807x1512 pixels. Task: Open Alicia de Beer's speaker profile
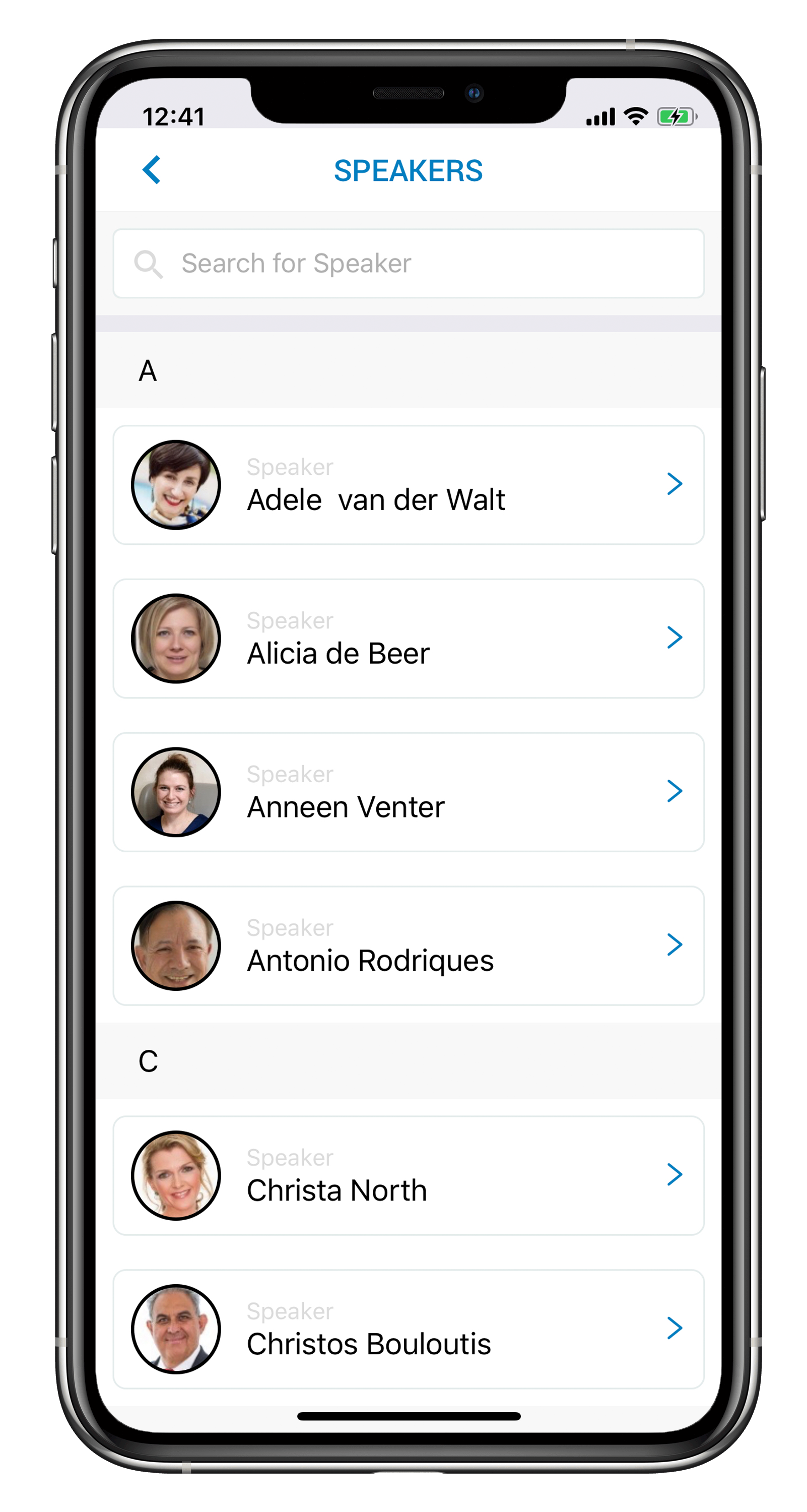coord(408,639)
